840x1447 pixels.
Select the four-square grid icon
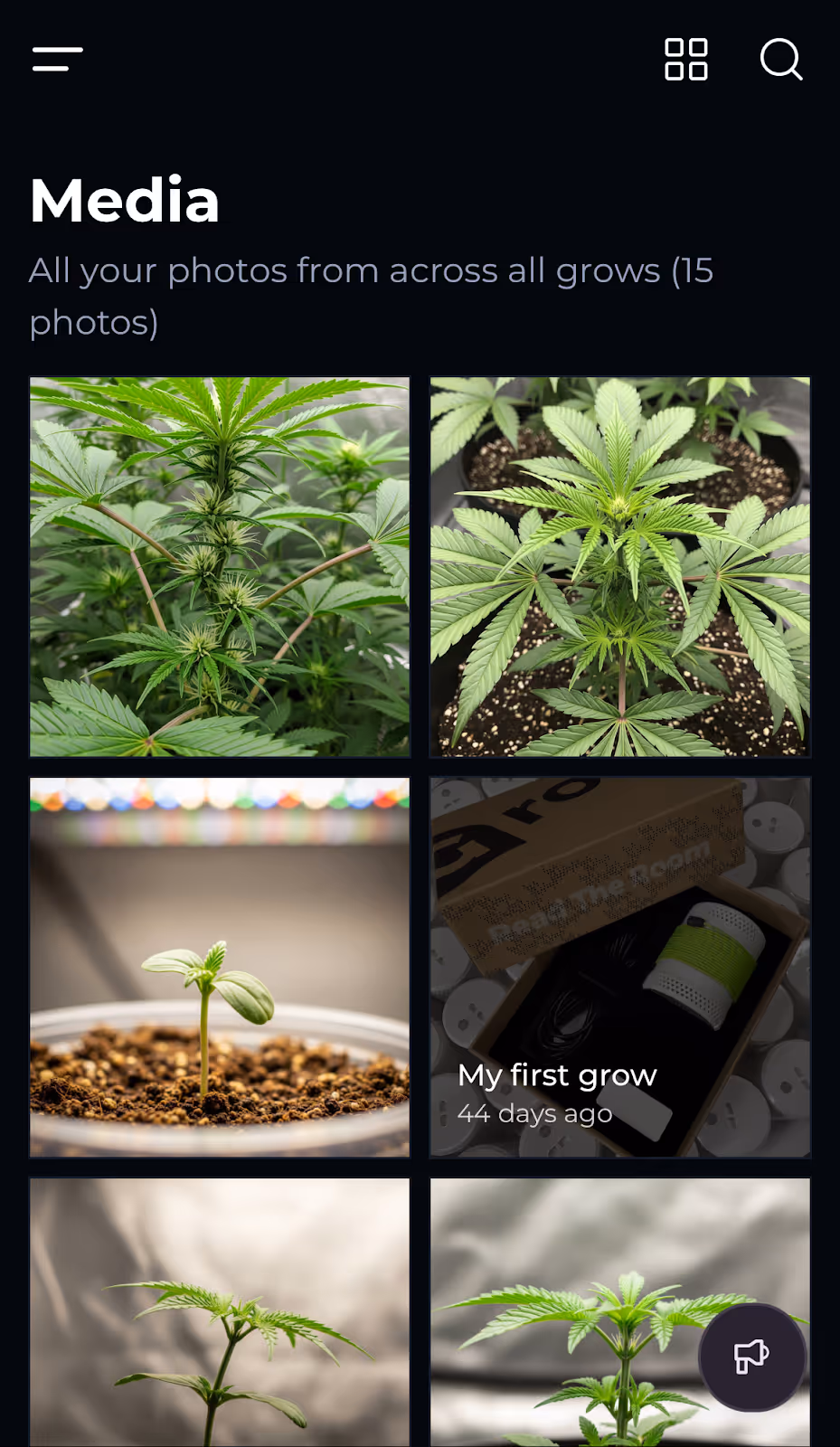pyautogui.click(x=685, y=60)
